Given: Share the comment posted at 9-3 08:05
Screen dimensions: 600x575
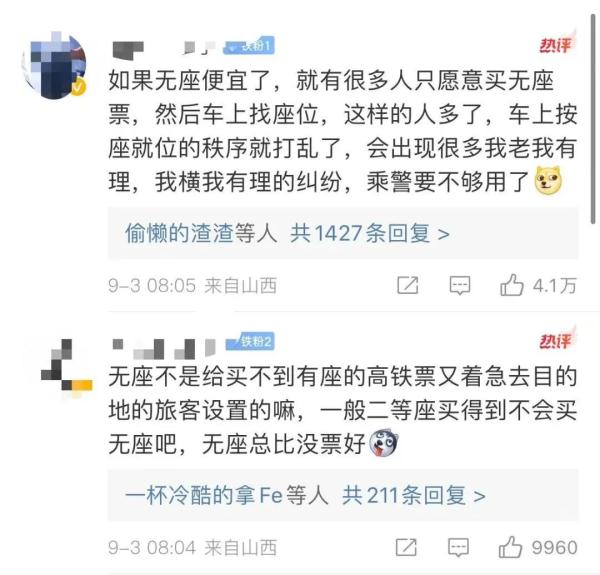Looking at the screenshot, I should click(407, 286).
